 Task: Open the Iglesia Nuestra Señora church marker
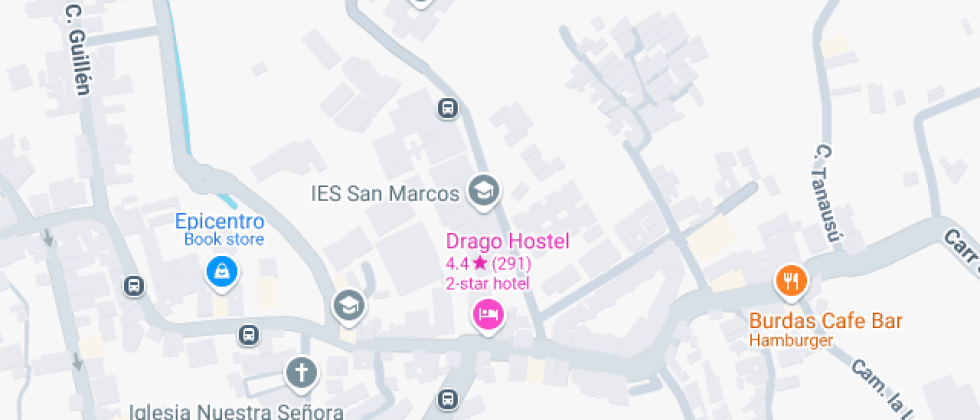(301, 374)
